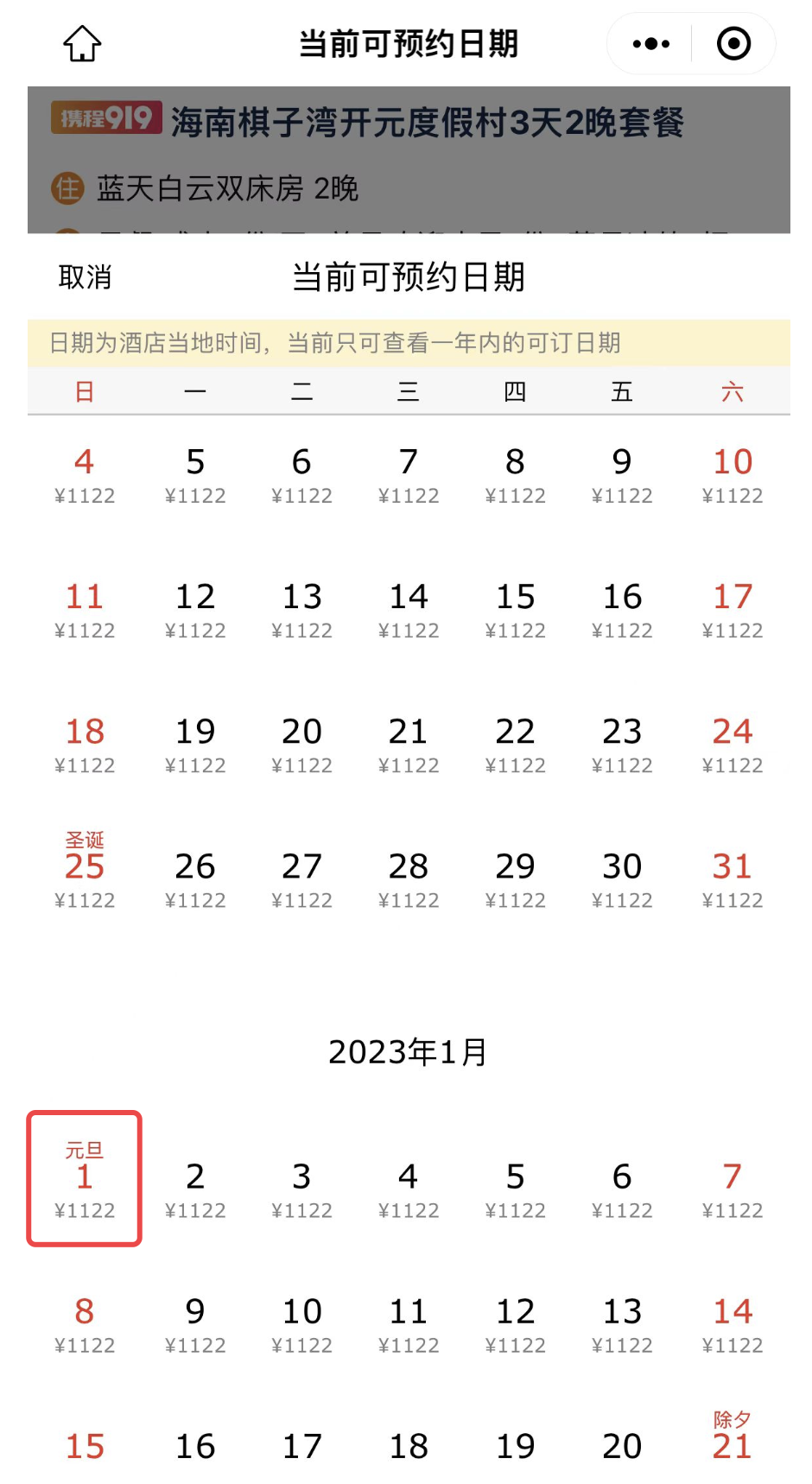Pick January 5 in the calendar
Viewport: 812px width, 1484px height.
pyautogui.click(x=515, y=1189)
